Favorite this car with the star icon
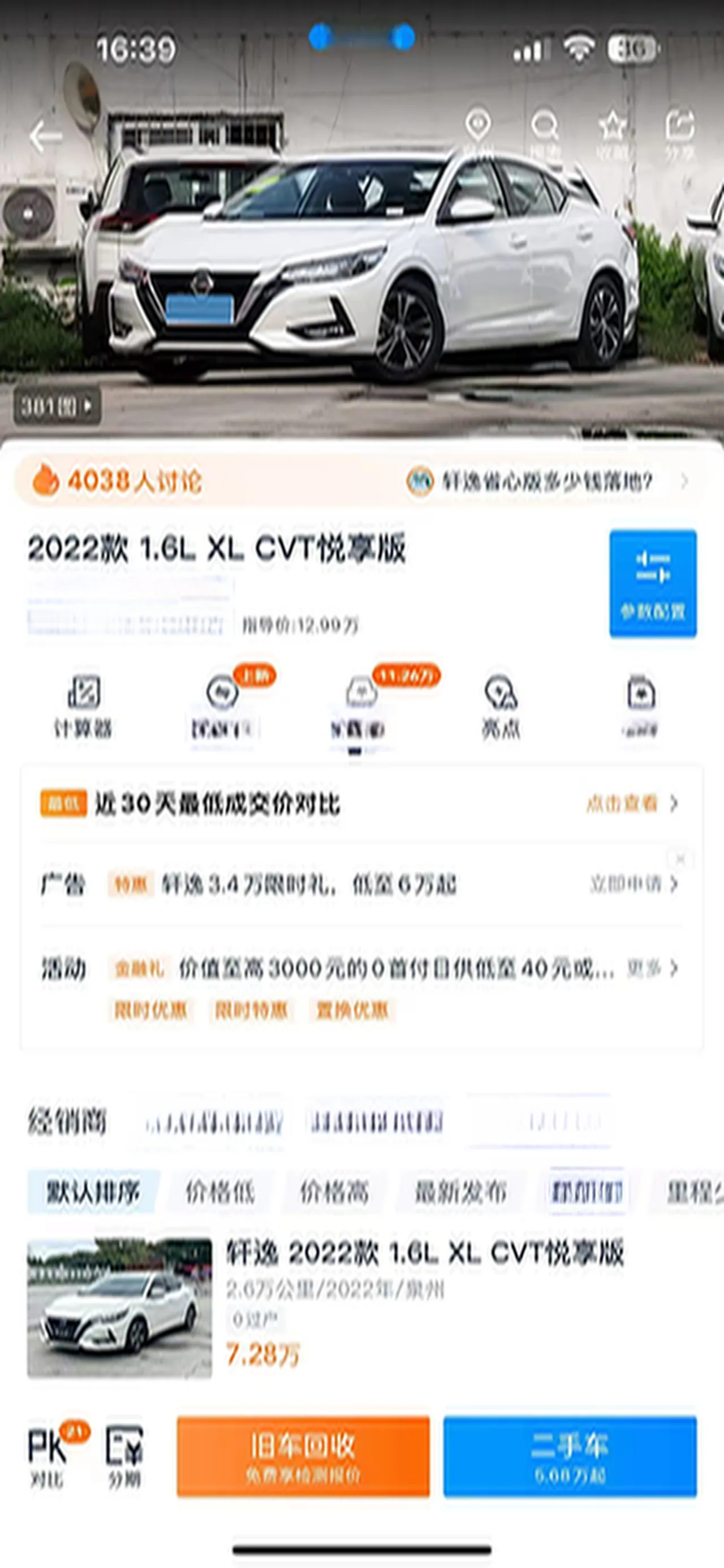The height and width of the screenshot is (1568, 724). 611,133
